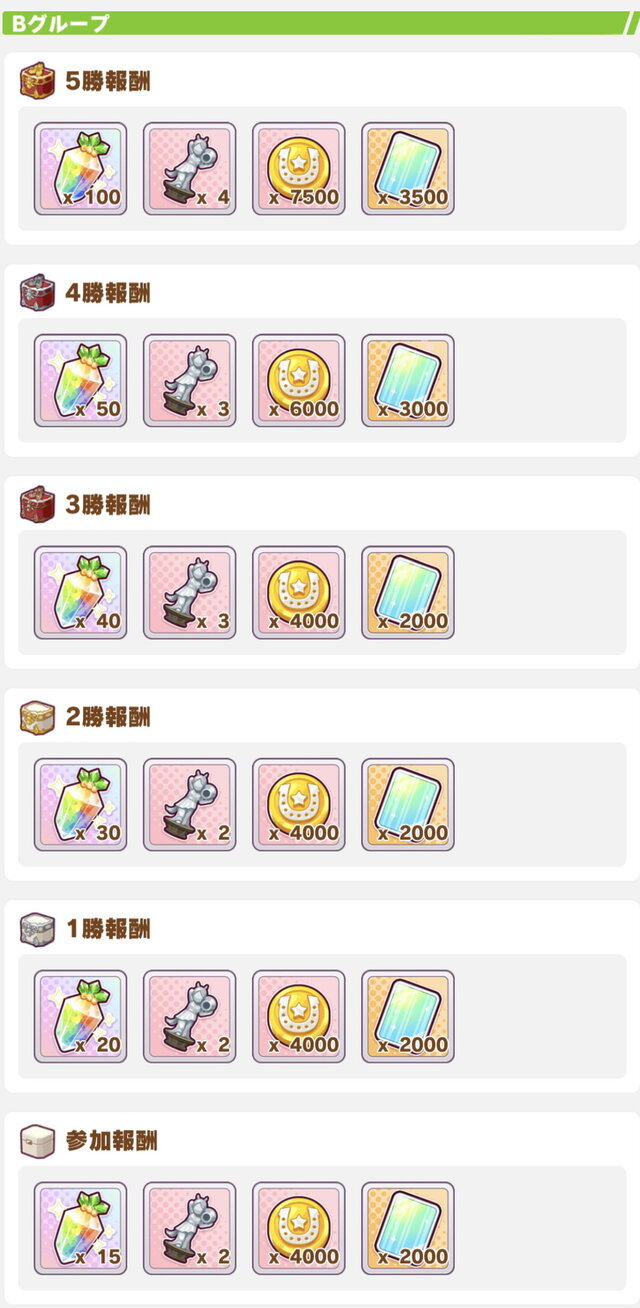View the goddess statue x4 in 5勝報酬
Viewport: 640px width, 1308px height.
189,168
